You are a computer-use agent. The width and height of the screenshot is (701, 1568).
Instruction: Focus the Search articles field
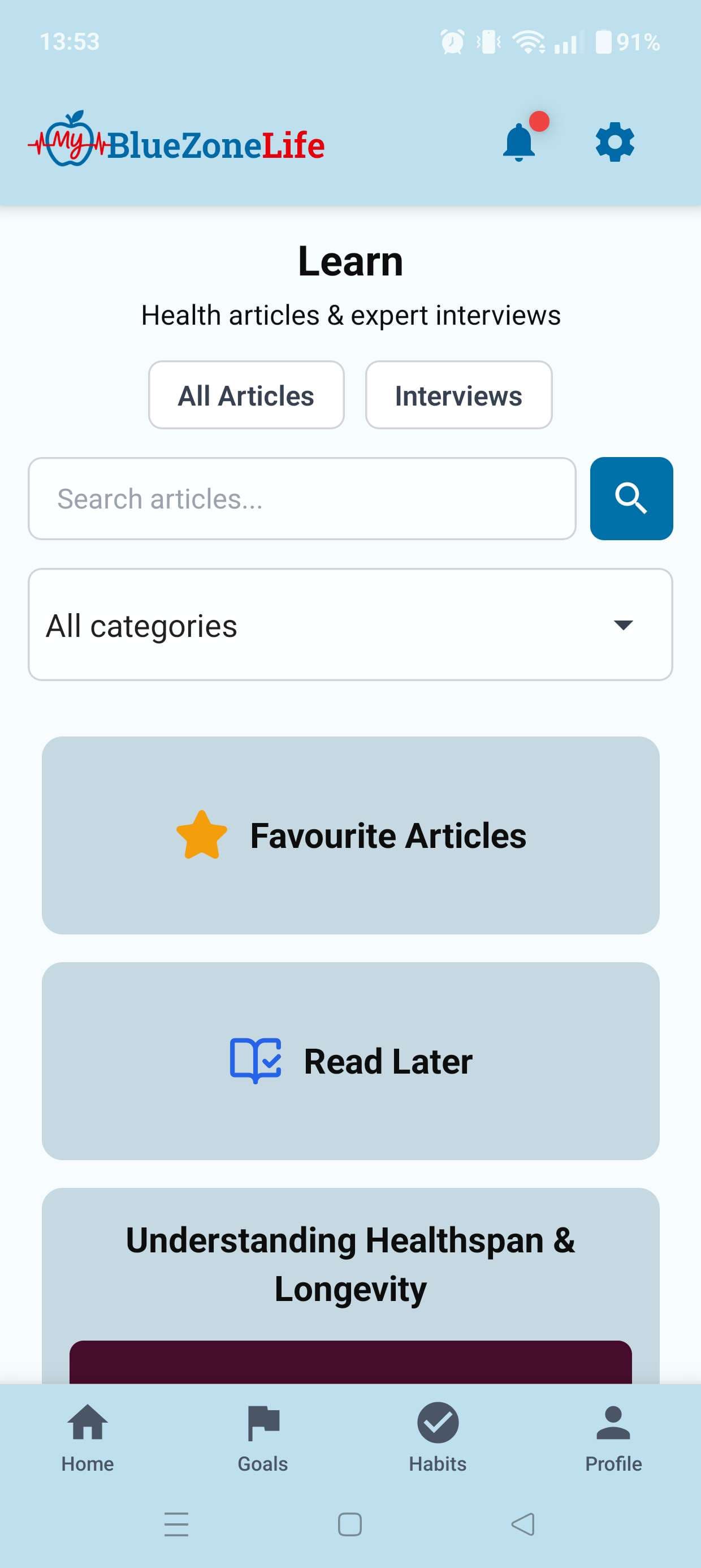(x=302, y=499)
